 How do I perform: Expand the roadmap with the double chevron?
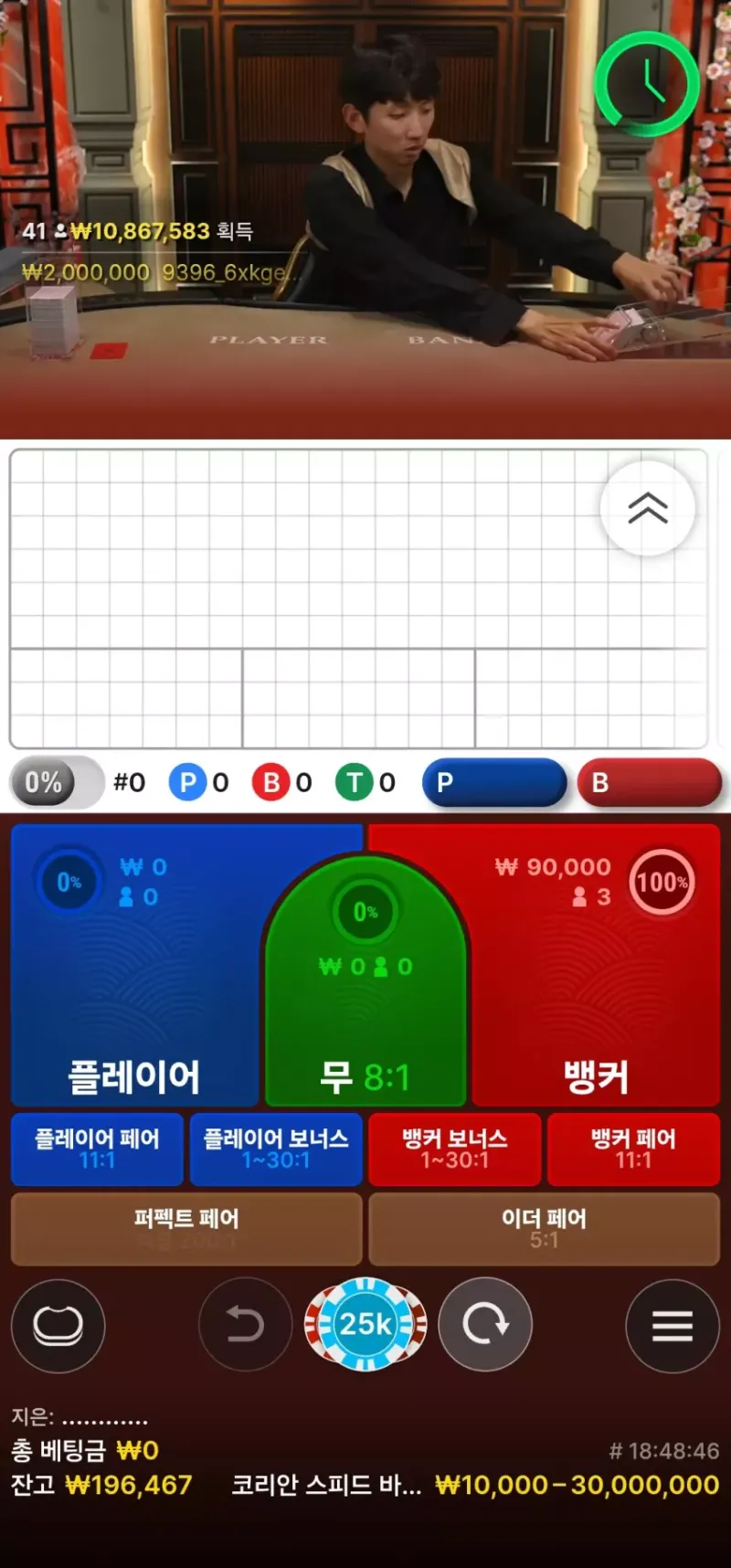(647, 508)
